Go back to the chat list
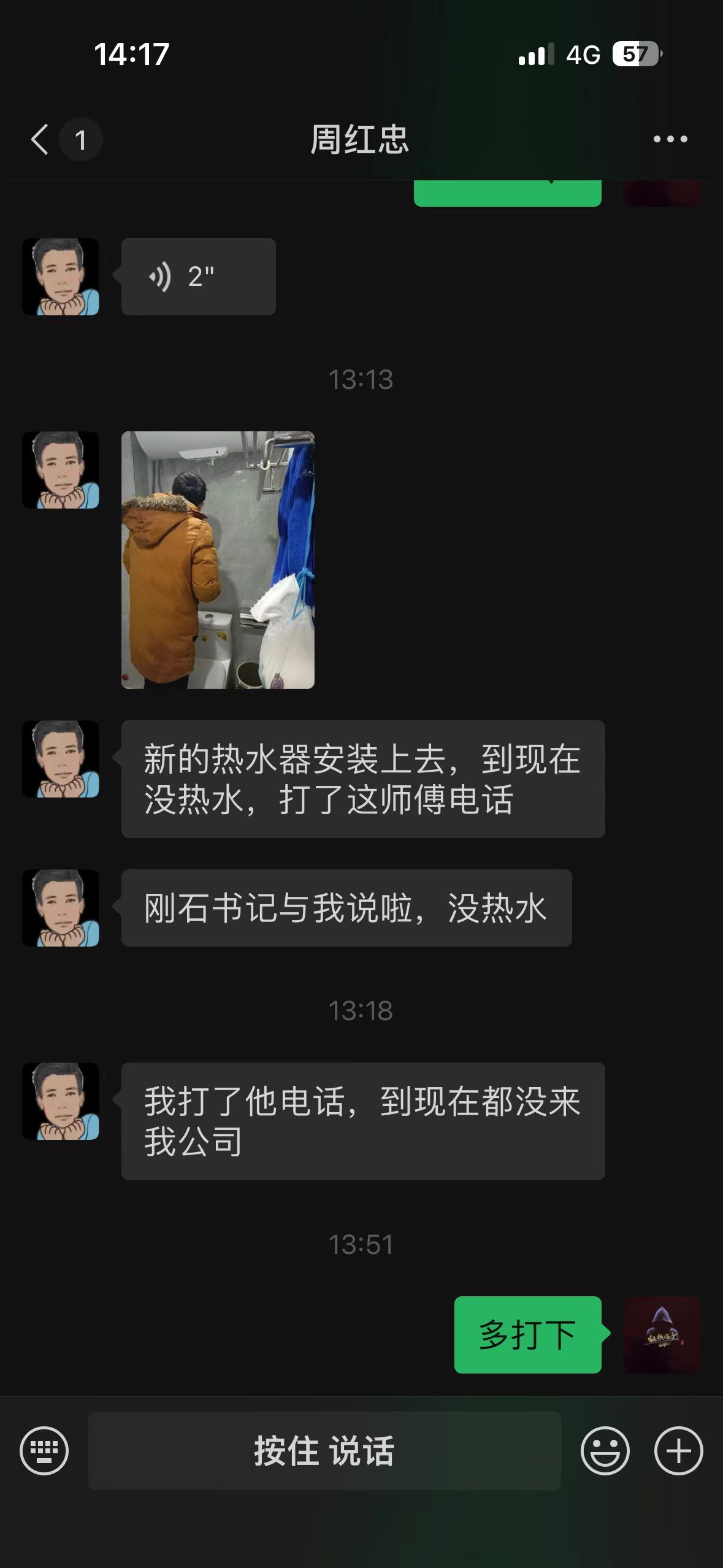 tap(40, 139)
